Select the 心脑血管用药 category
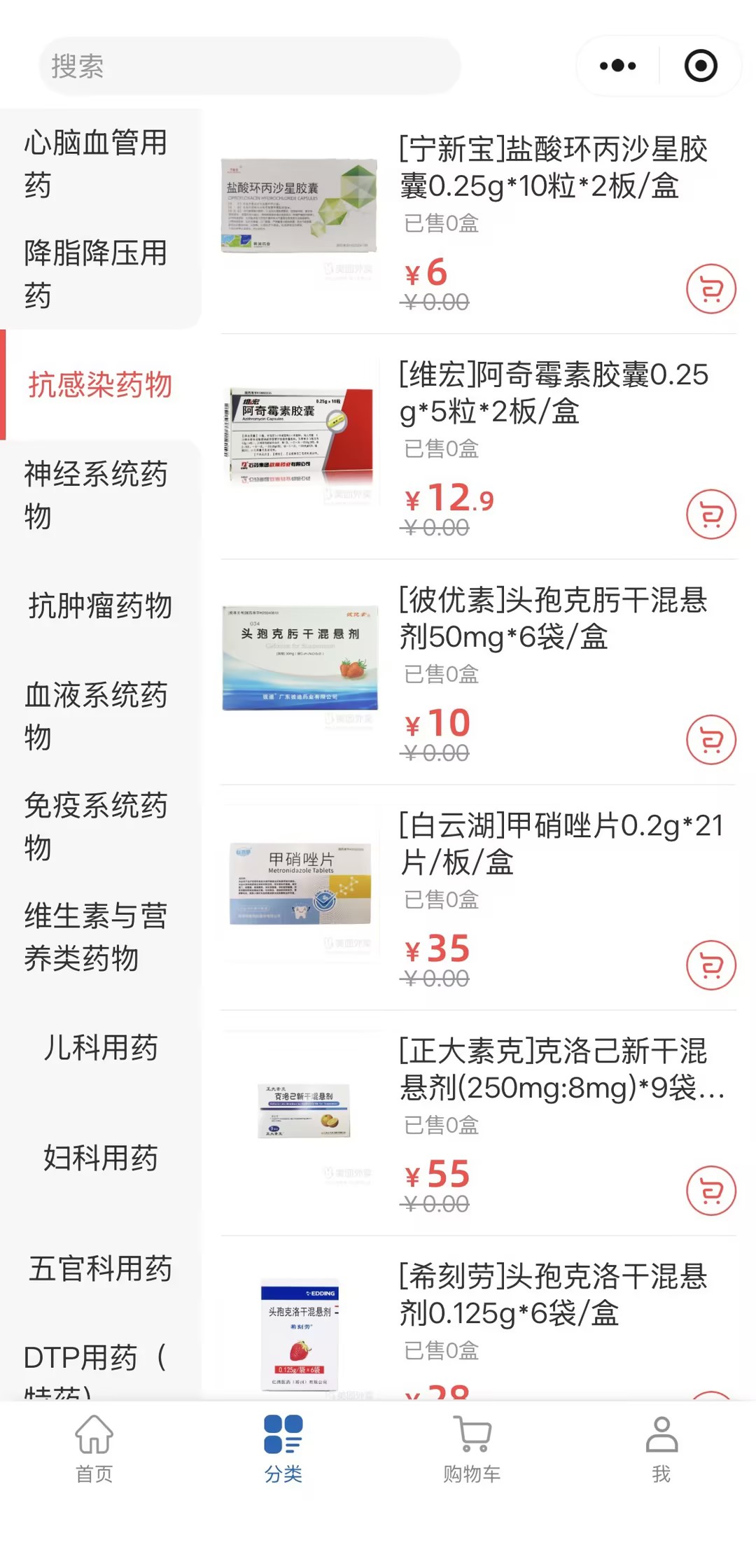The height and width of the screenshot is (1568, 756). coord(96,164)
